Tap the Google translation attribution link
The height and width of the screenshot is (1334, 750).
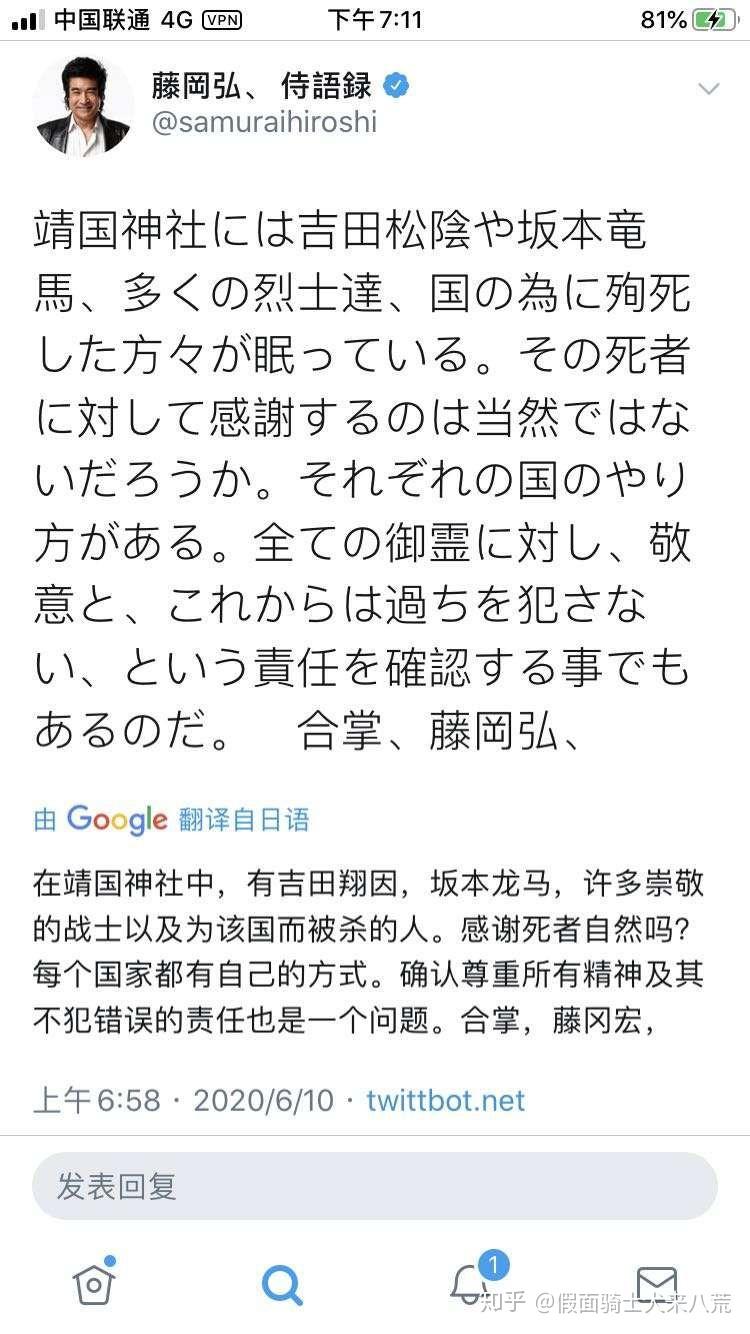pos(171,820)
